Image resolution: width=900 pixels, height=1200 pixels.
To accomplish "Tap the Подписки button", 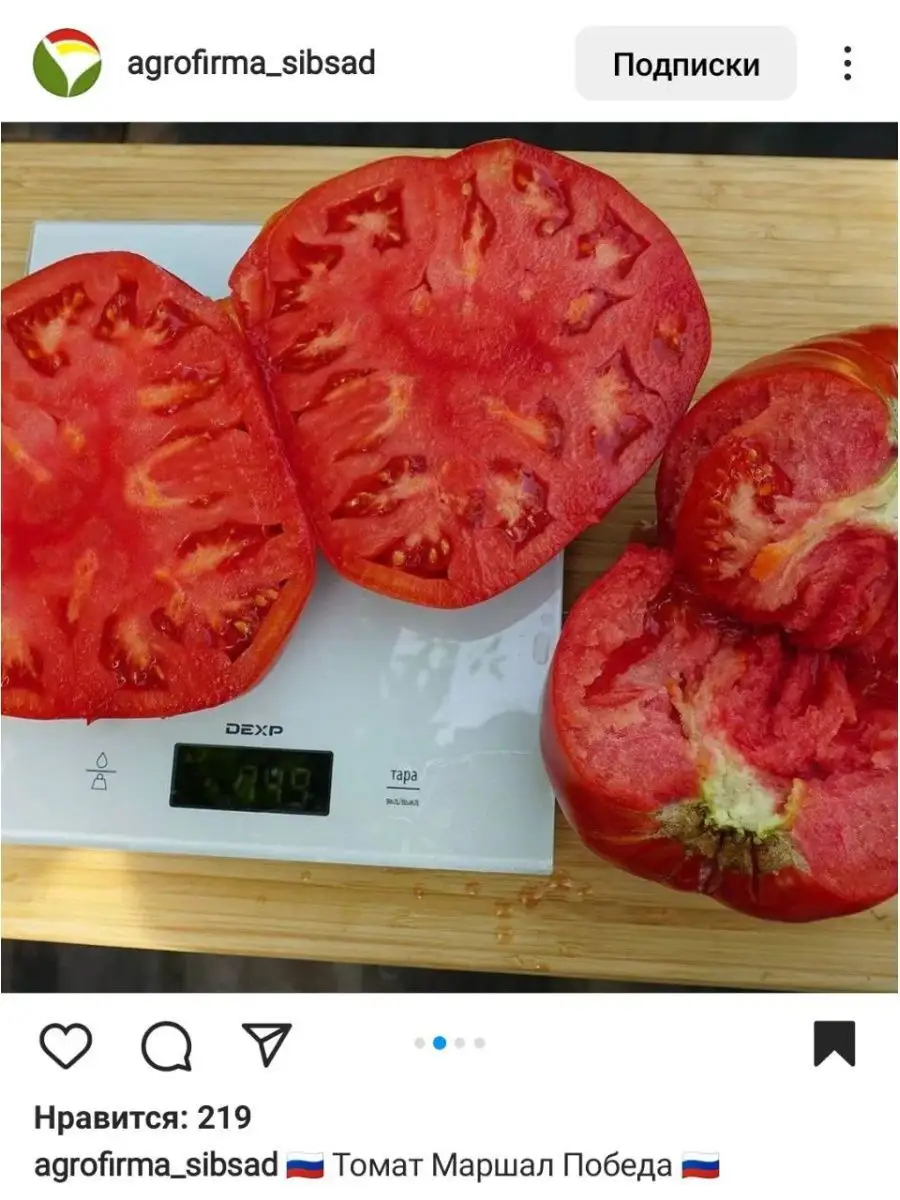I will 686,64.
